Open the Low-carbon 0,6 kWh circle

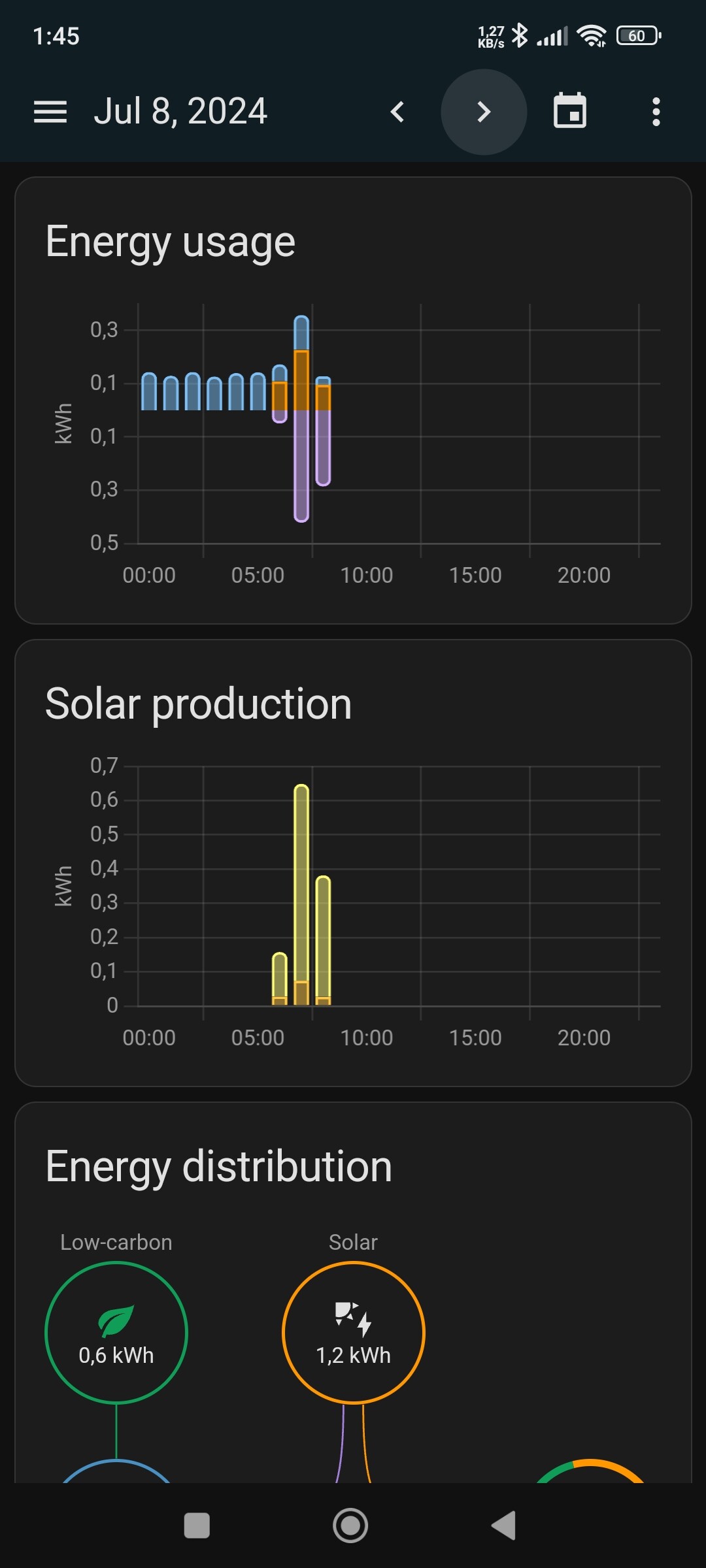tap(116, 1333)
